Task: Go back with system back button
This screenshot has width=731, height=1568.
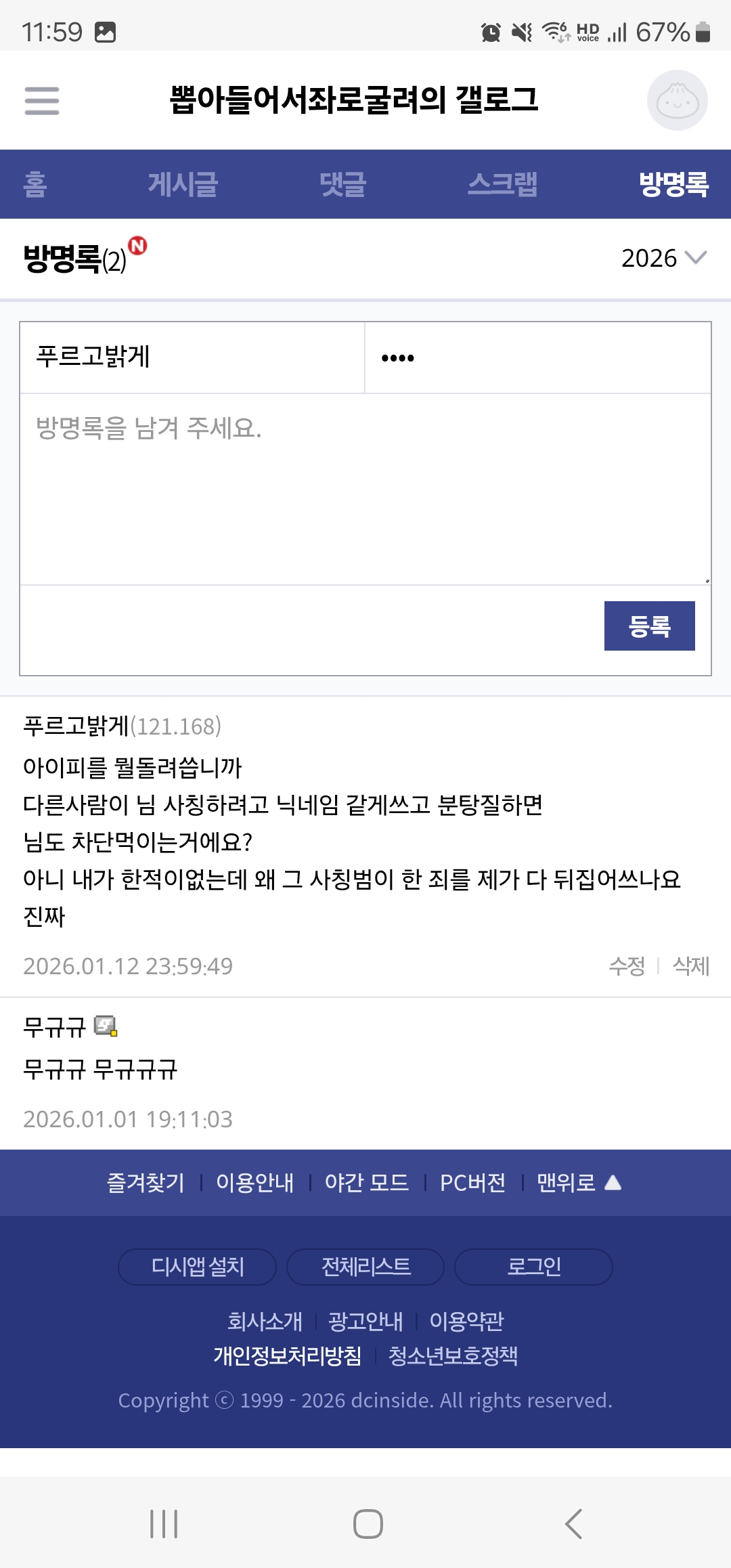Action: click(x=573, y=1524)
